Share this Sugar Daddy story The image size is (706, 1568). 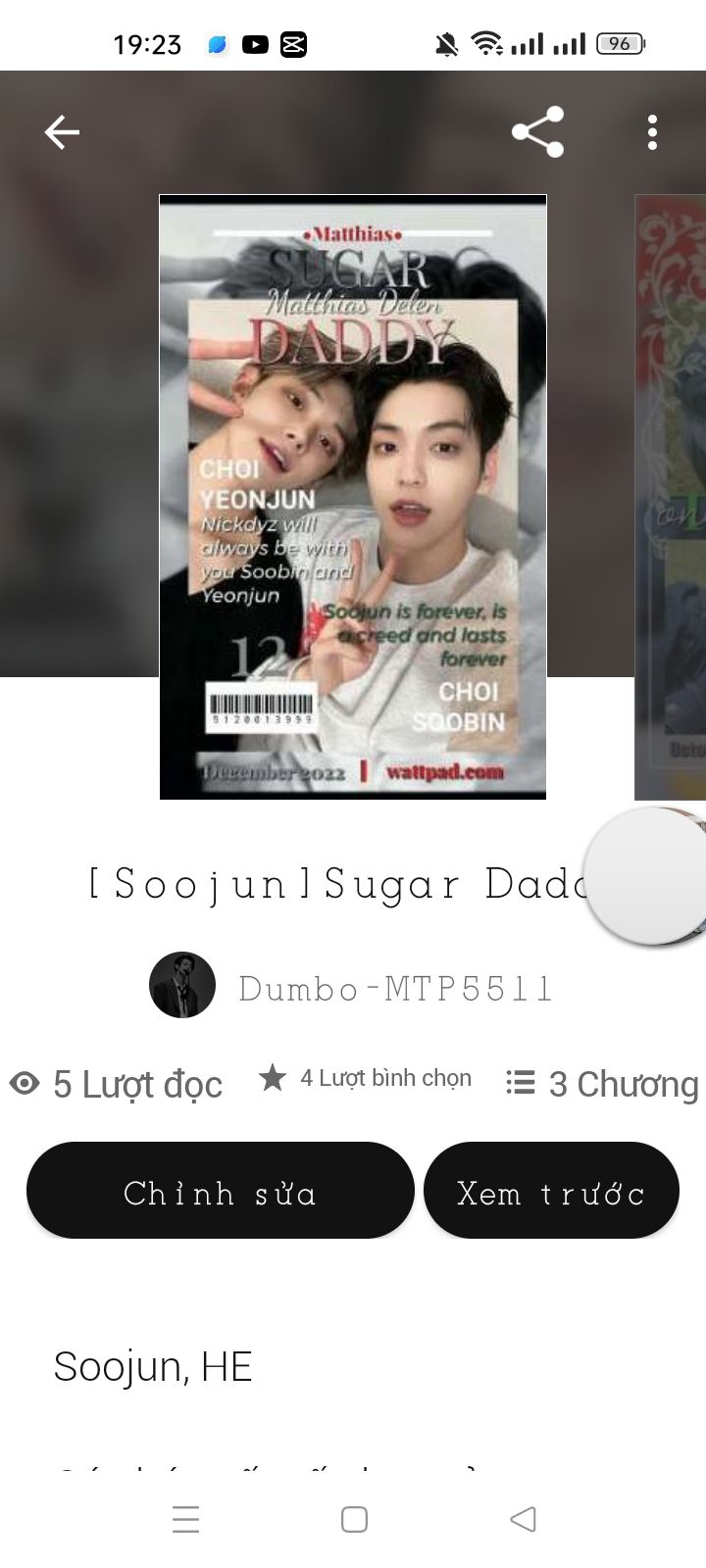point(537,132)
